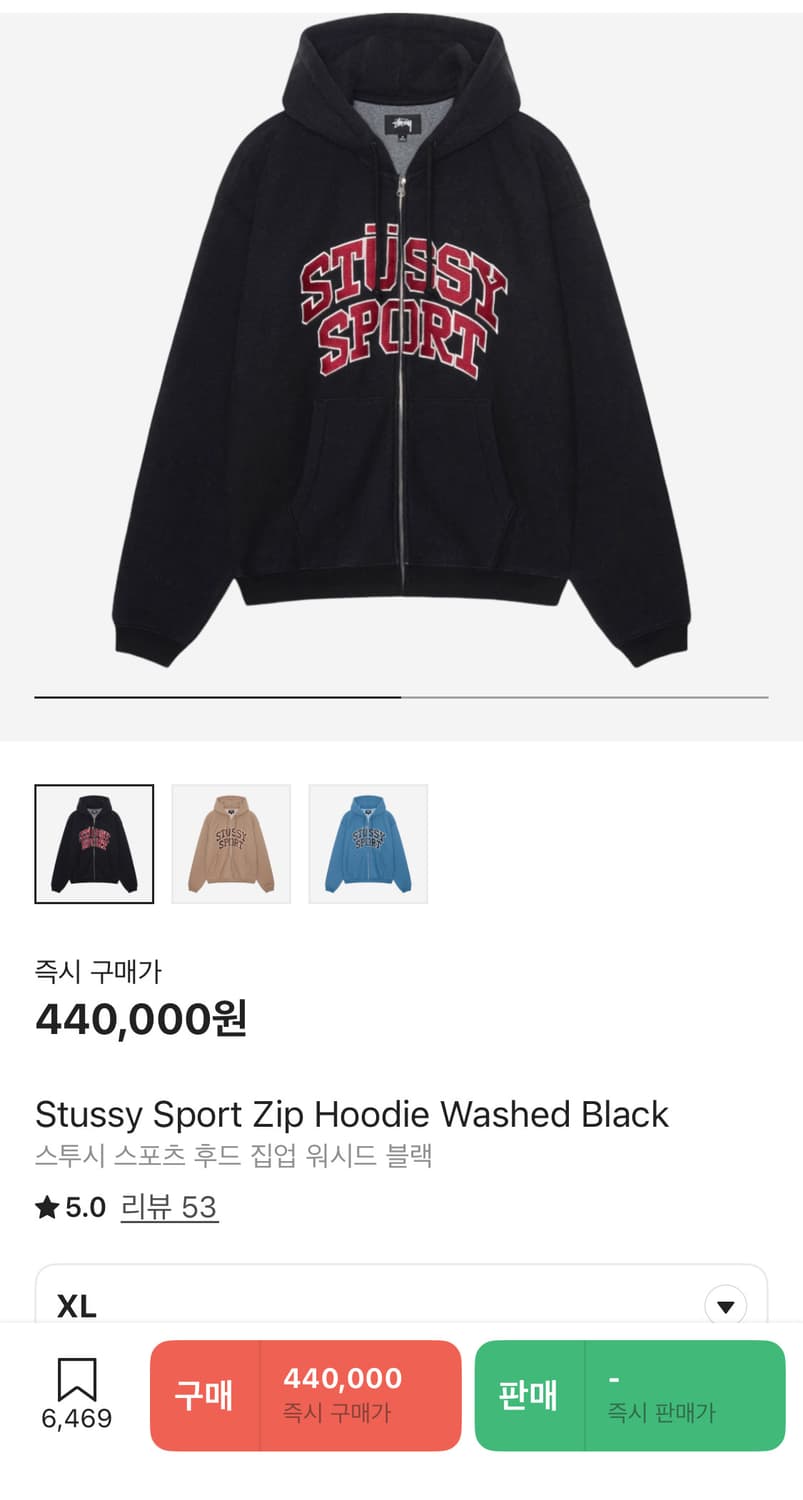Select the beige hoodie color thumbnail
The image size is (803, 1500).
231,843
